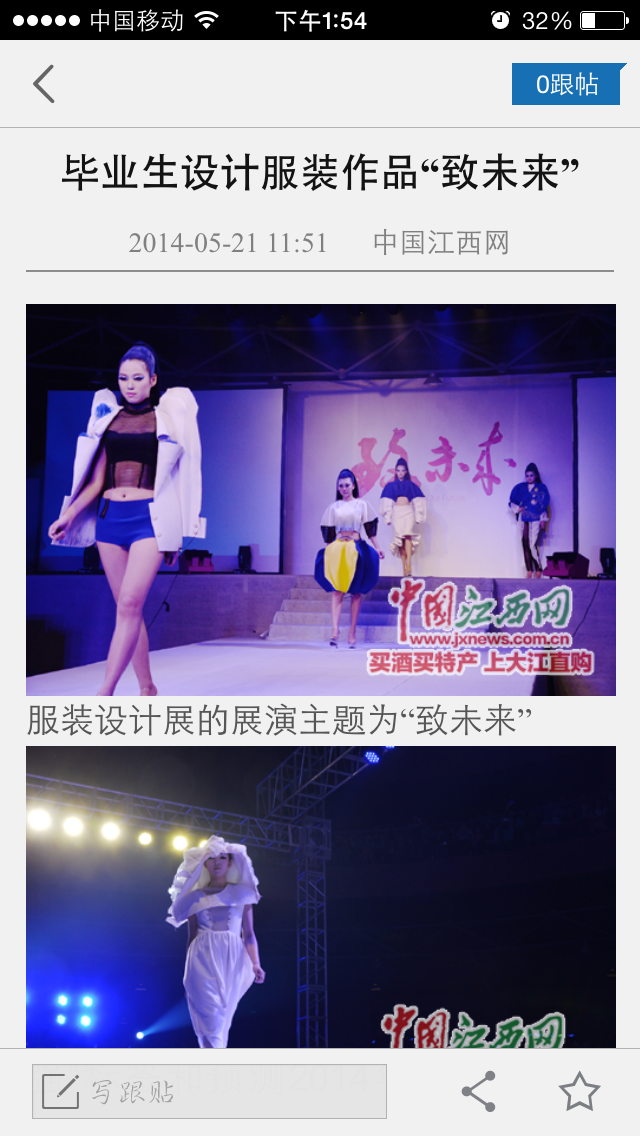Go back using the top-left arrow
Image resolution: width=640 pixels, height=1136 pixels.
[43, 85]
